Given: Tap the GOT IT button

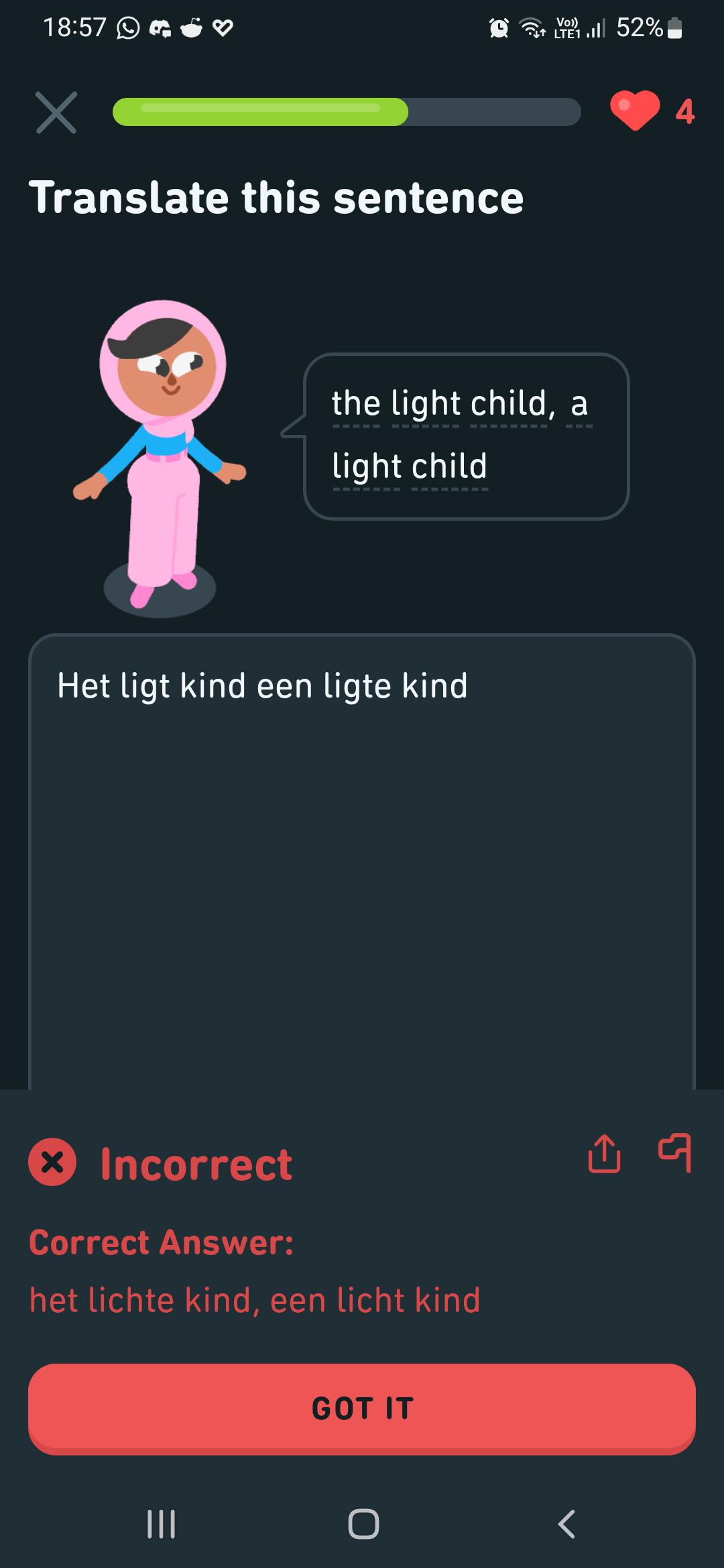Looking at the screenshot, I should (362, 1408).
